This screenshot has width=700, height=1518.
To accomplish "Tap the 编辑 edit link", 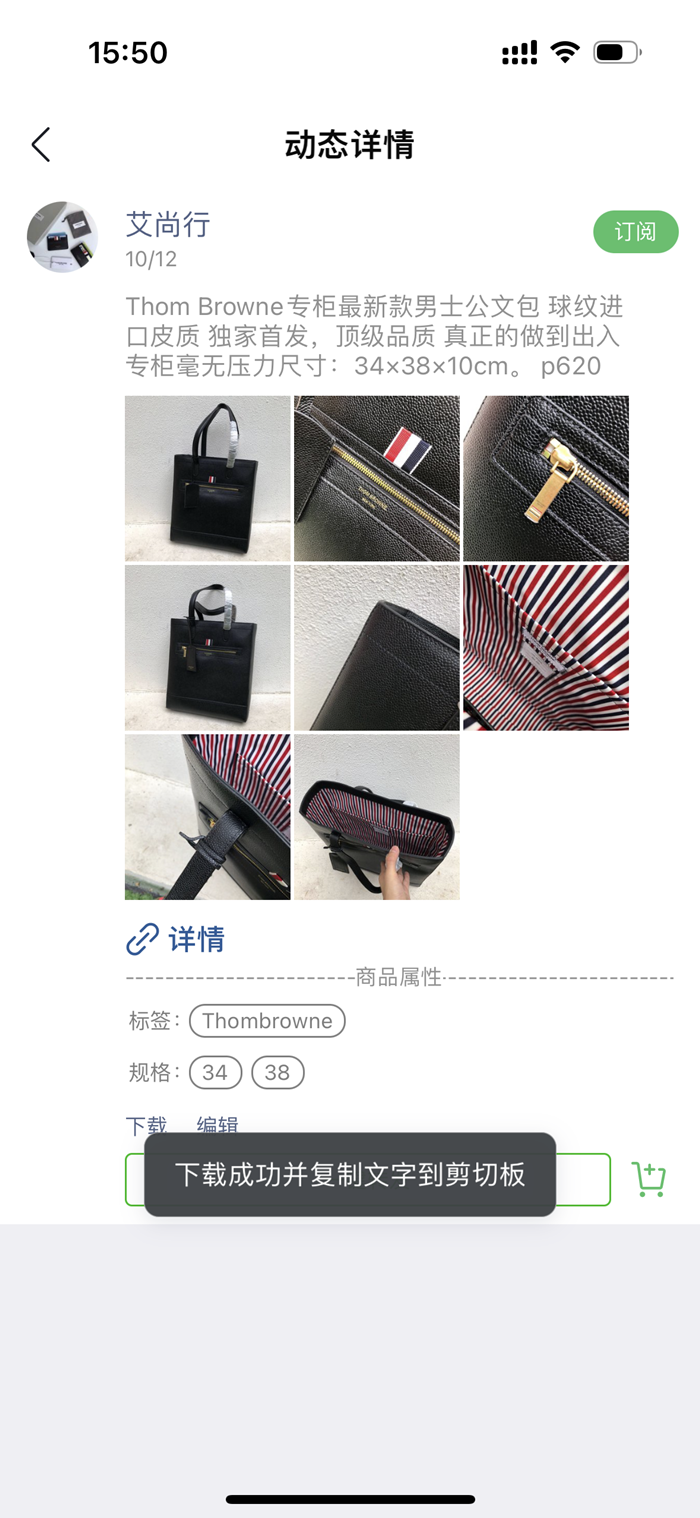I will tap(217, 1125).
